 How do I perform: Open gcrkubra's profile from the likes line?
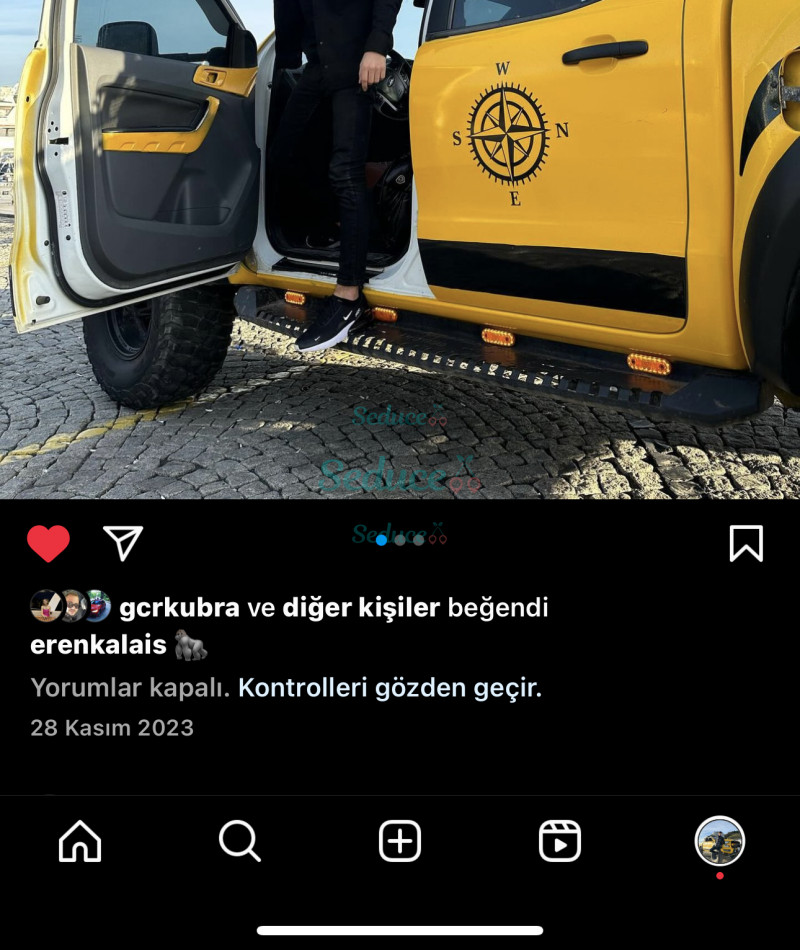[x=179, y=607]
